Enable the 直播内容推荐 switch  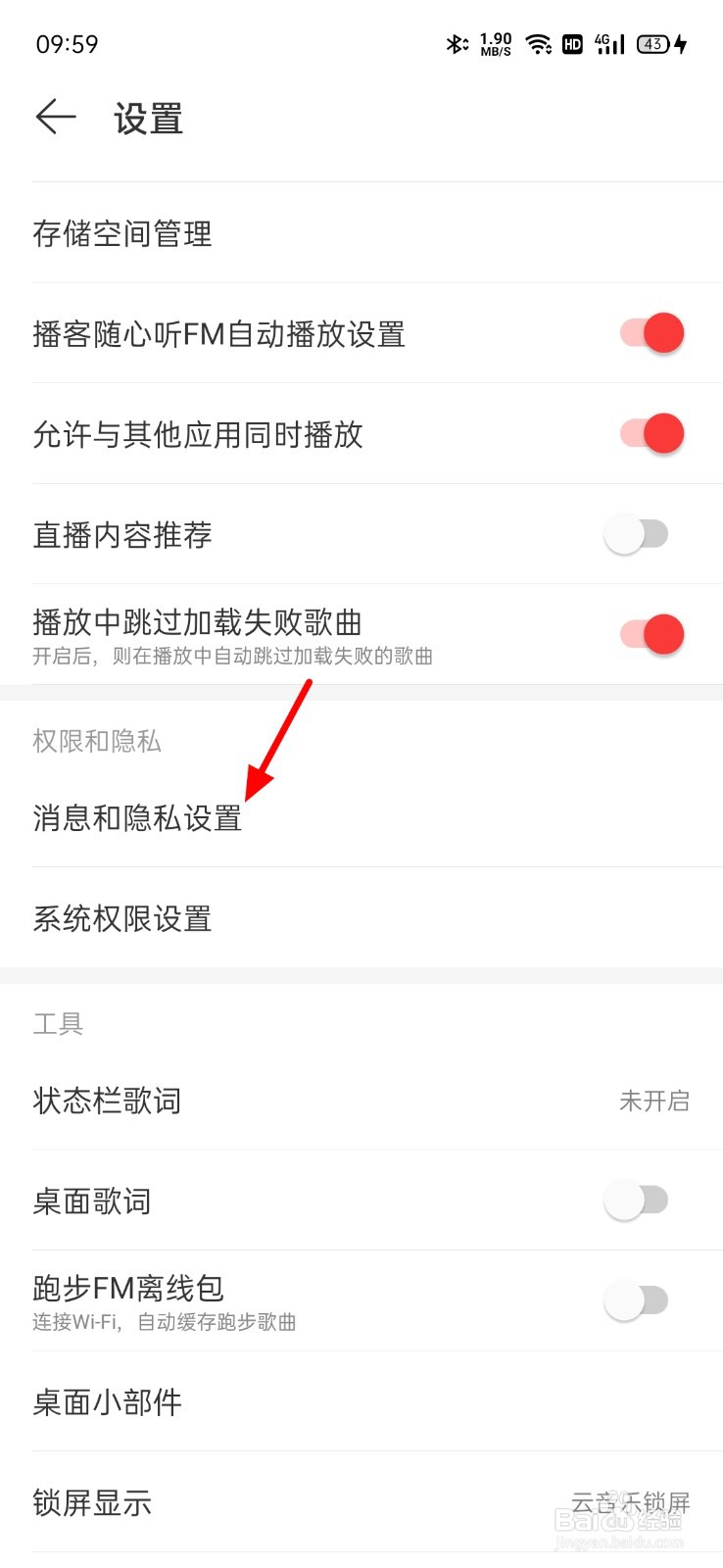point(637,533)
